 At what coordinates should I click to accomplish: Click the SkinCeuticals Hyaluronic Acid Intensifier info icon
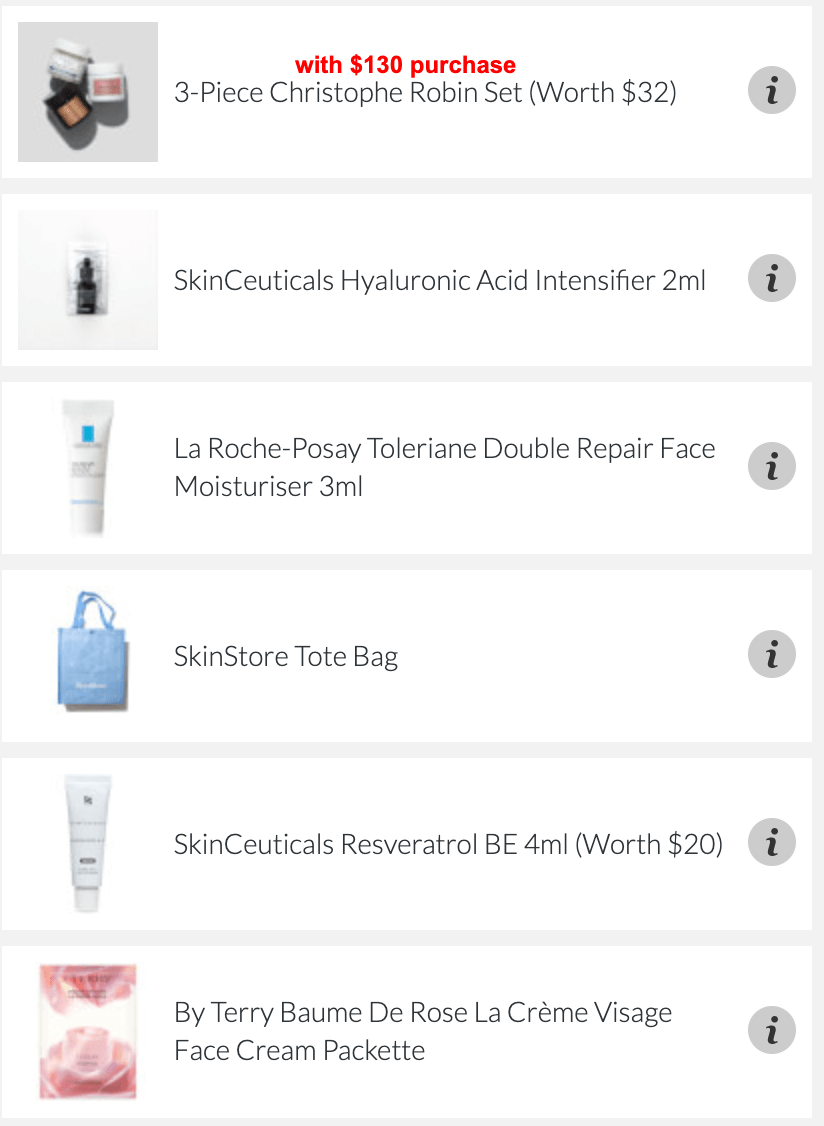pos(771,279)
